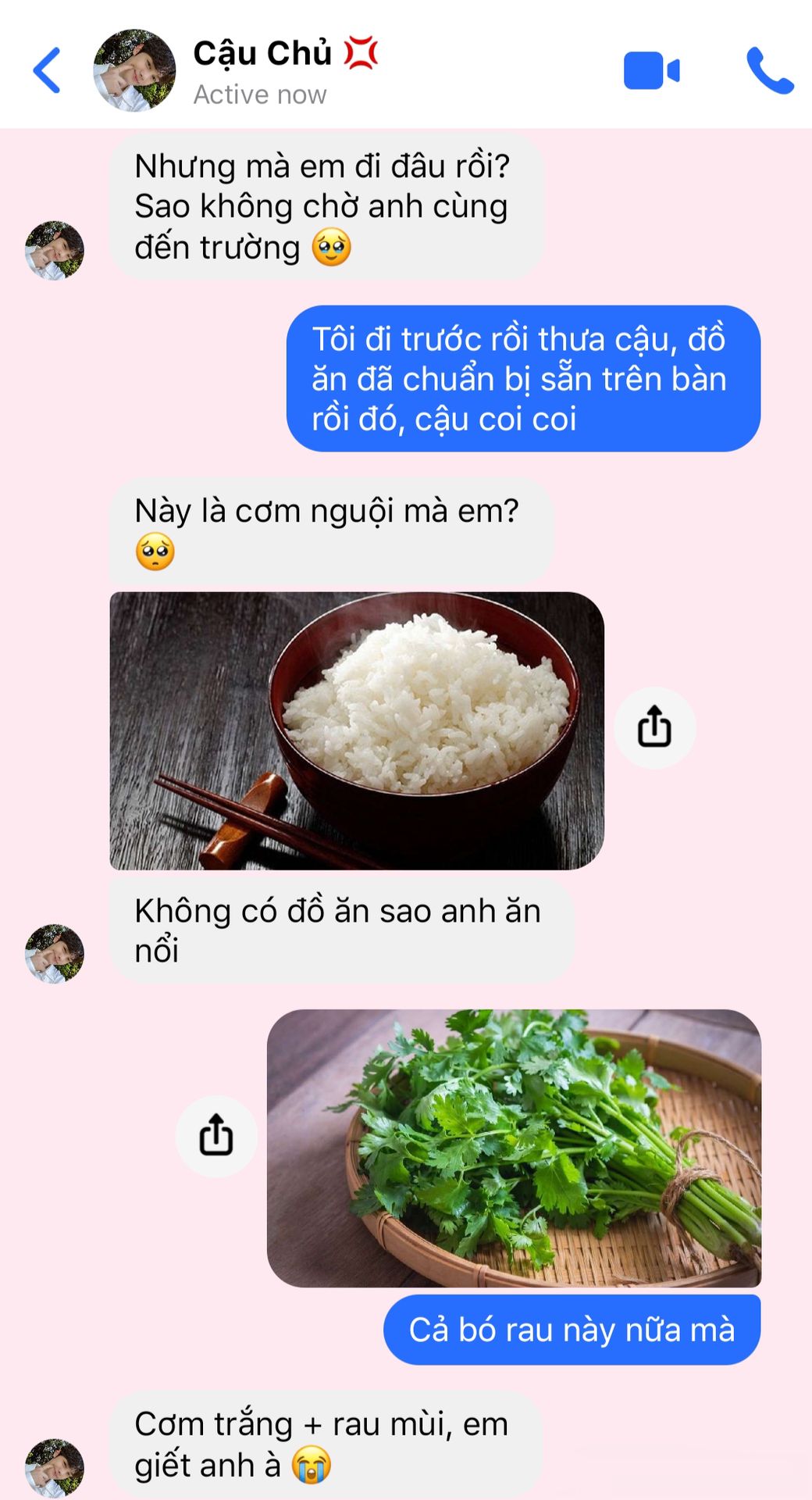Share the coriander bunch photo
Image resolution: width=812 pixels, height=1500 pixels.
(216, 1136)
